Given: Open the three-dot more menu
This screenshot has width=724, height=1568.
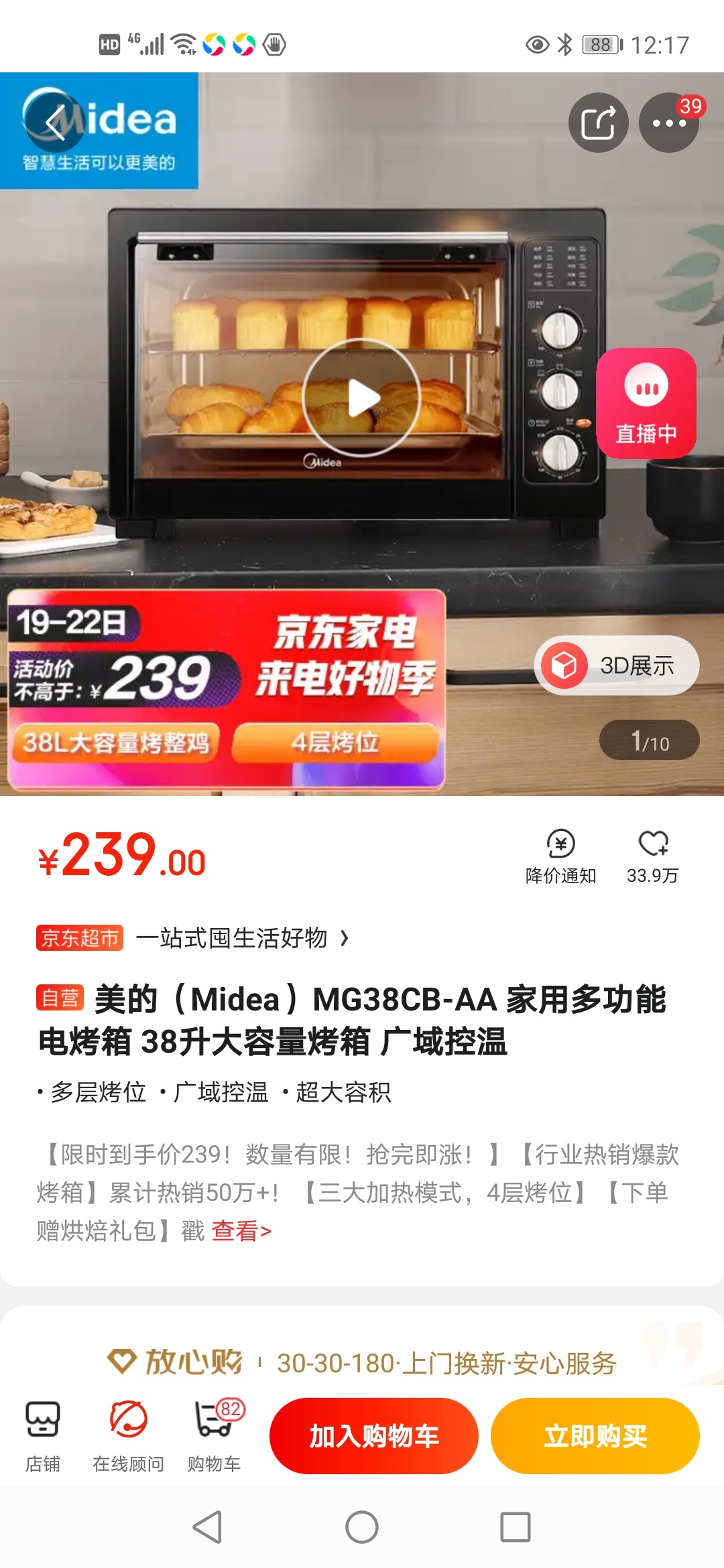Looking at the screenshot, I should coord(668,123).
